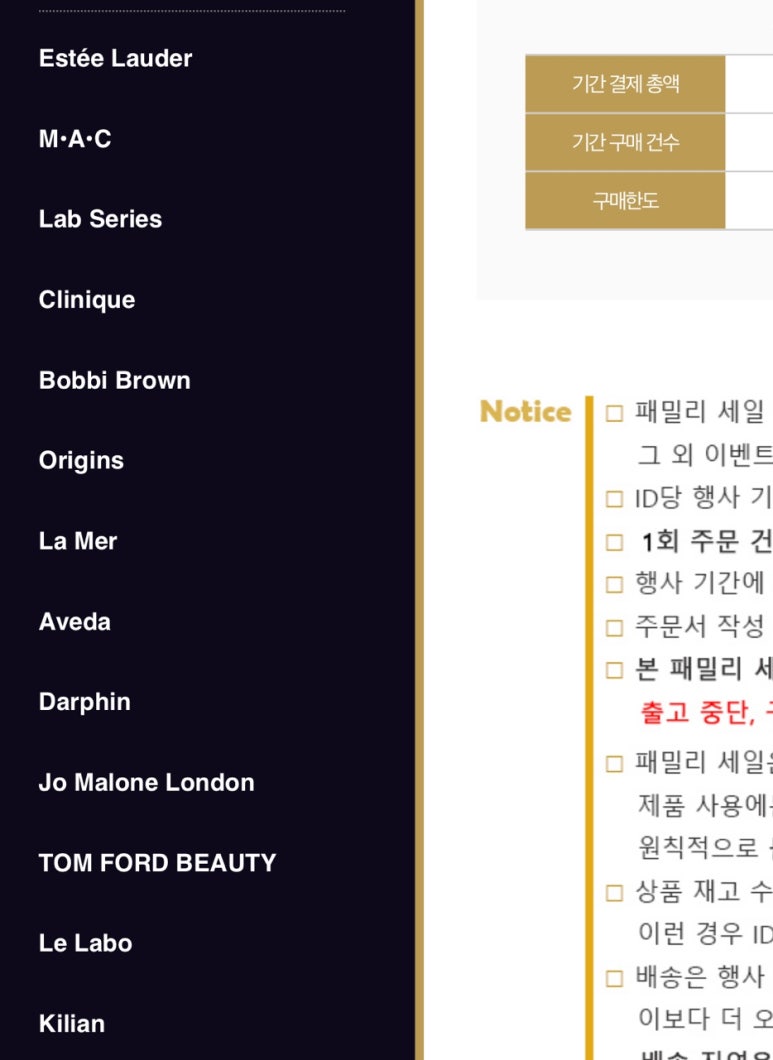
Task: Select M·A·C from the brand menu
Action: pyautogui.click(x=75, y=139)
